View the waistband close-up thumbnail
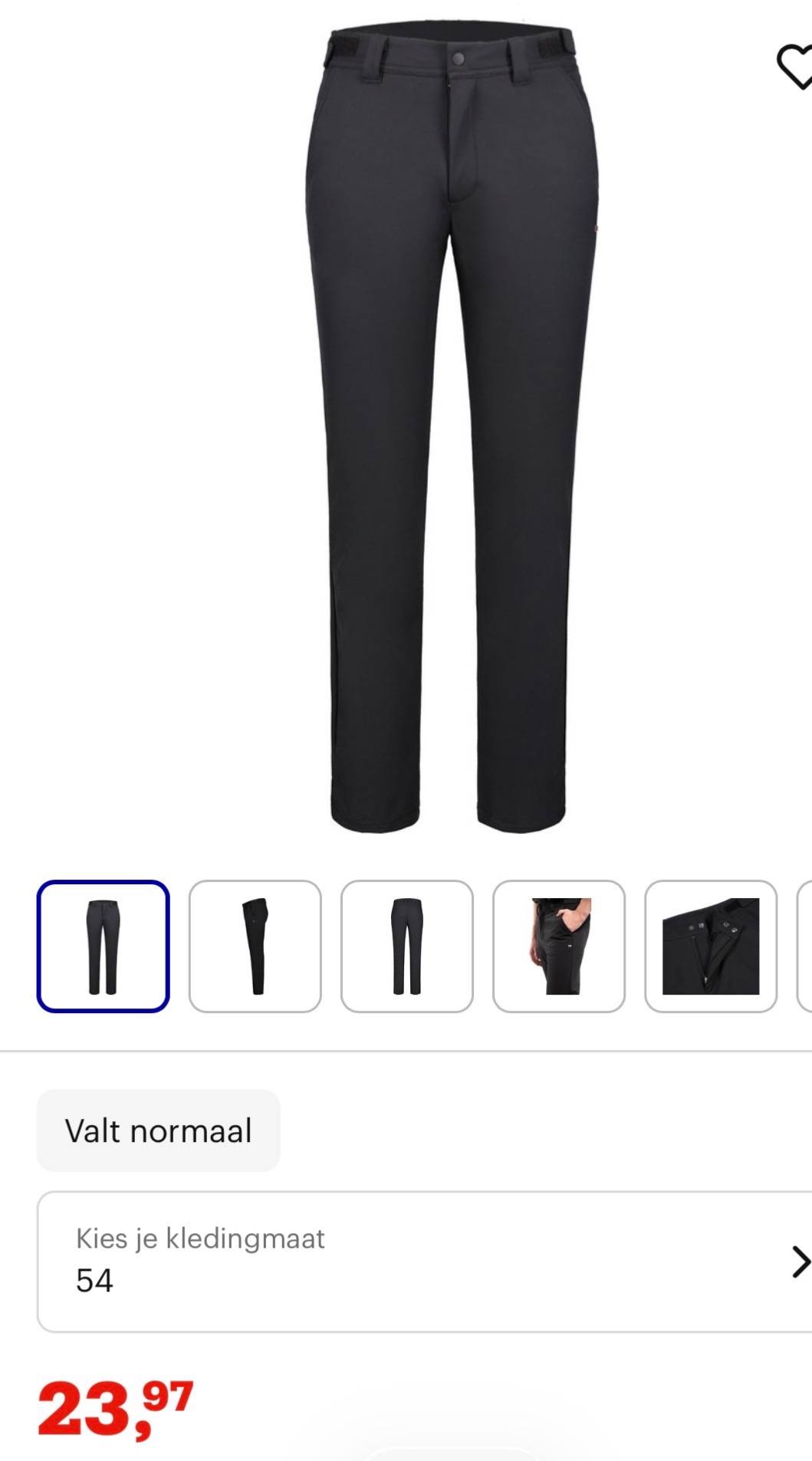The width and height of the screenshot is (812, 1461). point(710,946)
